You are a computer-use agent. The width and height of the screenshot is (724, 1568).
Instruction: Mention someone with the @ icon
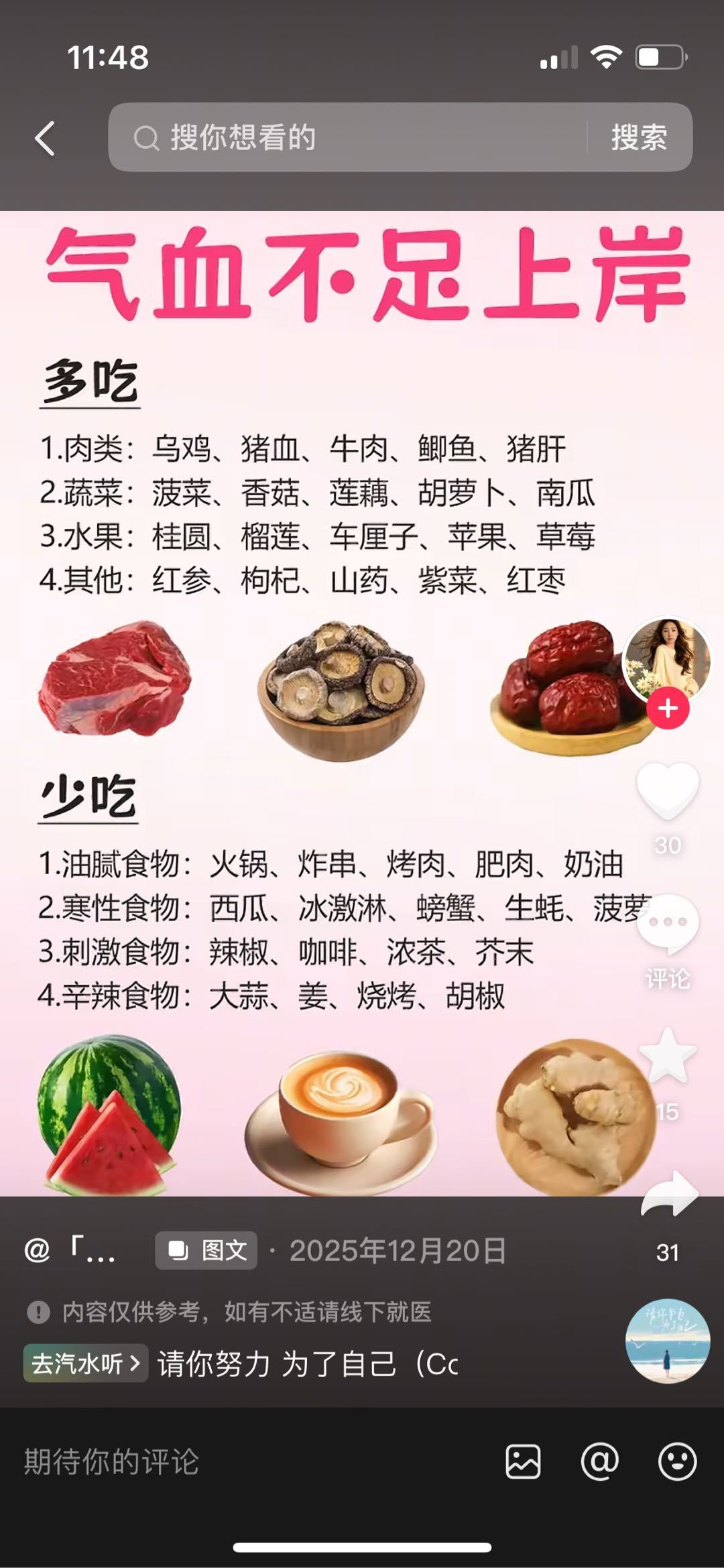599,1461
